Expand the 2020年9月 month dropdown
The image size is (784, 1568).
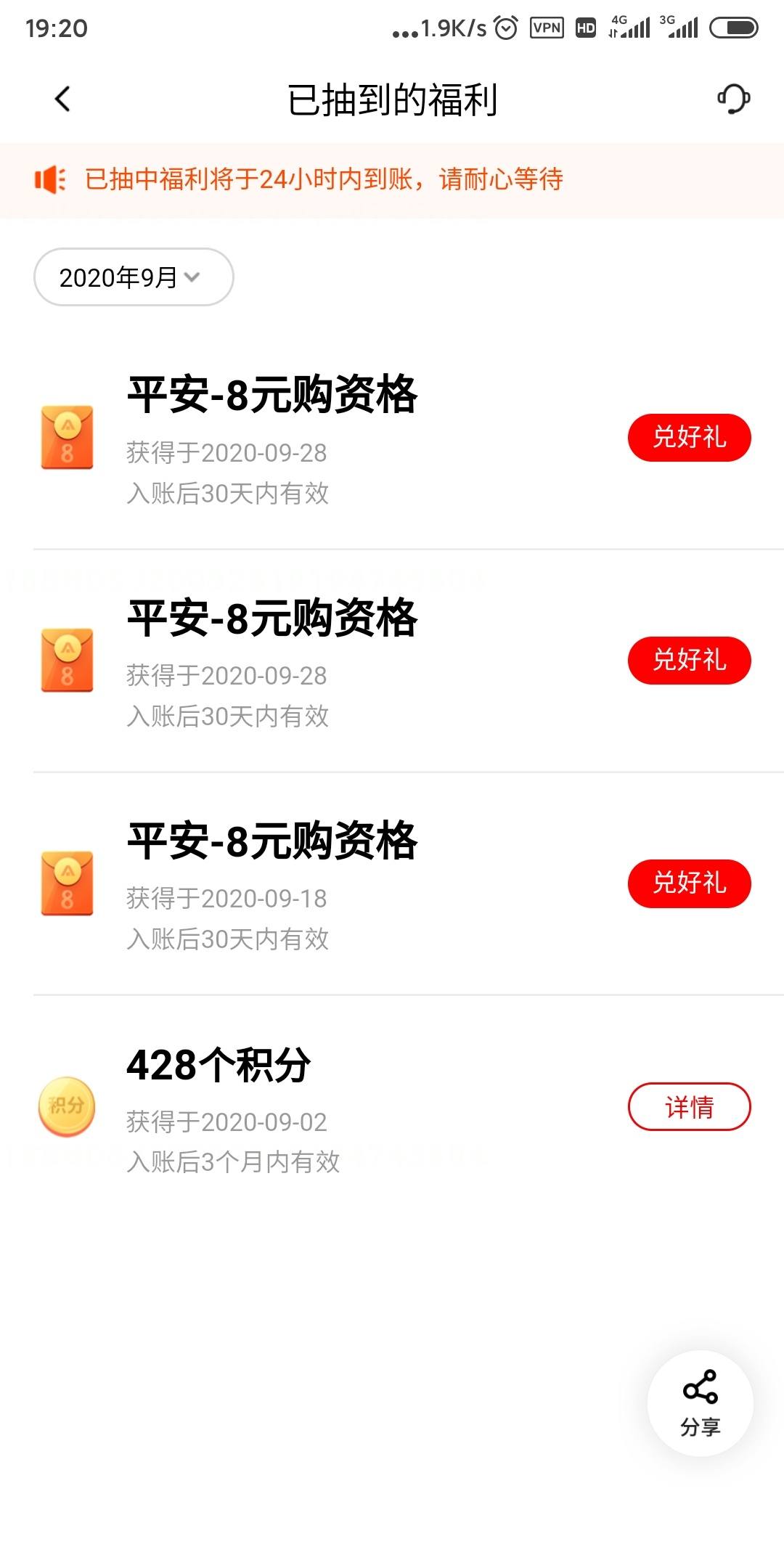tap(134, 277)
